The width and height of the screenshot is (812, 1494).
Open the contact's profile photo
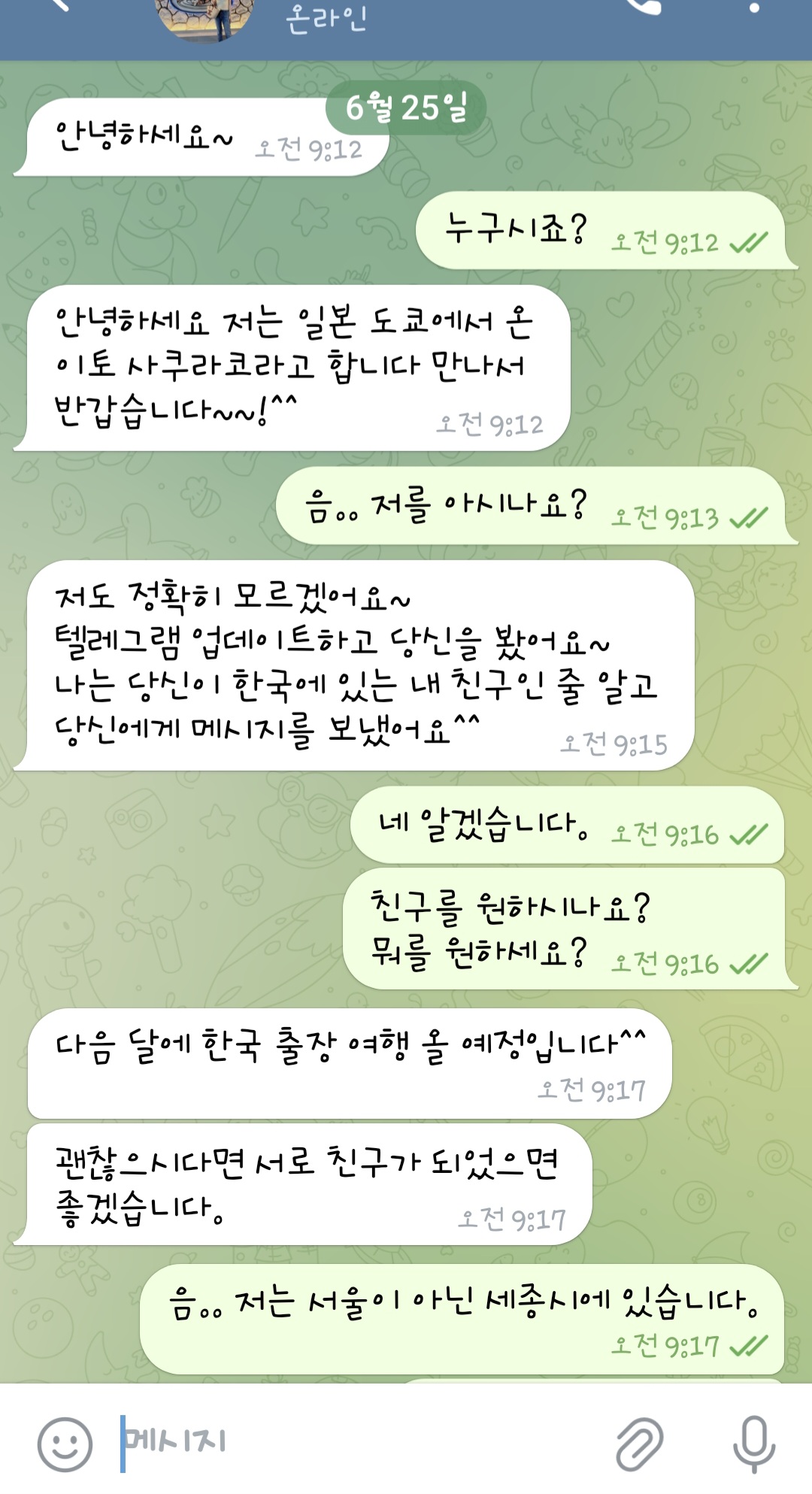tap(205, 17)
